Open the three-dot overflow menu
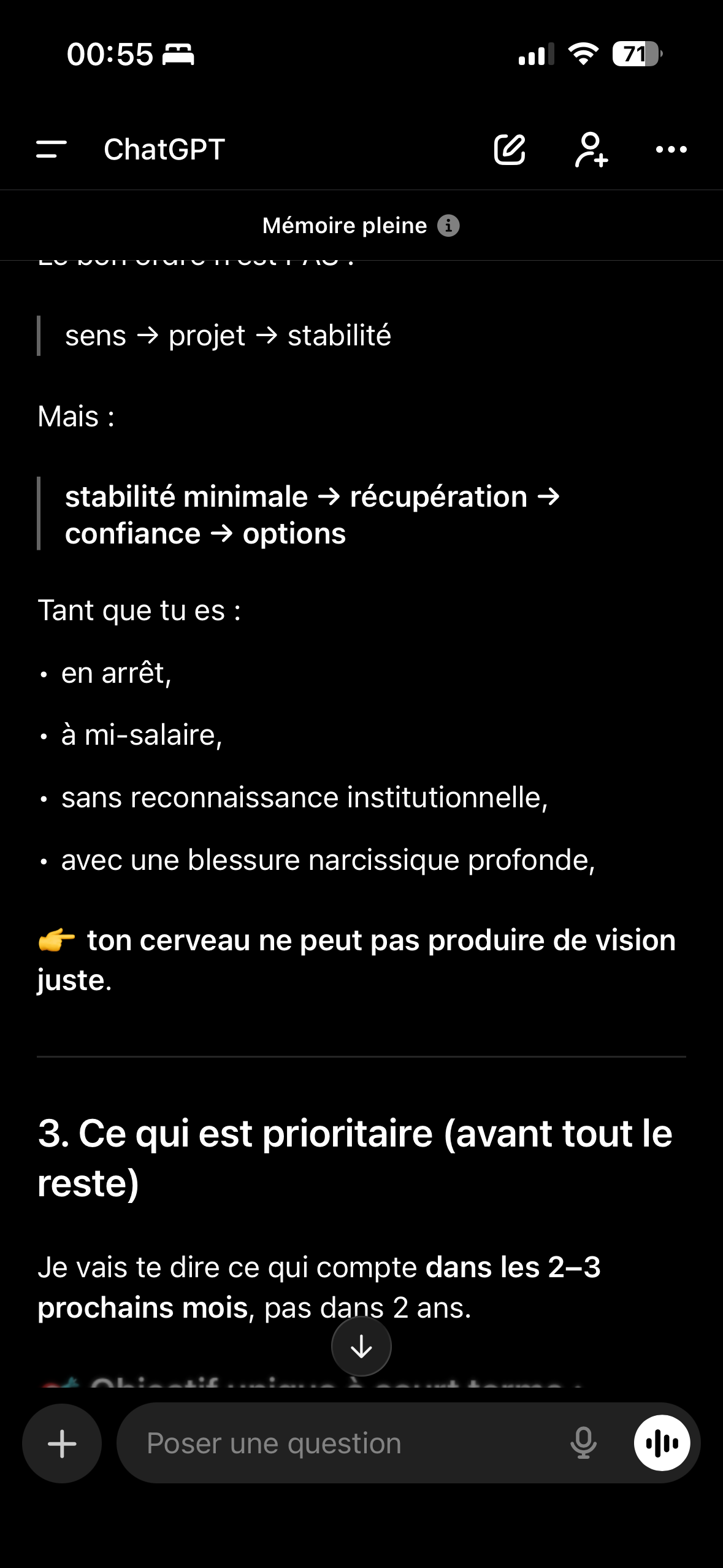 671,149
